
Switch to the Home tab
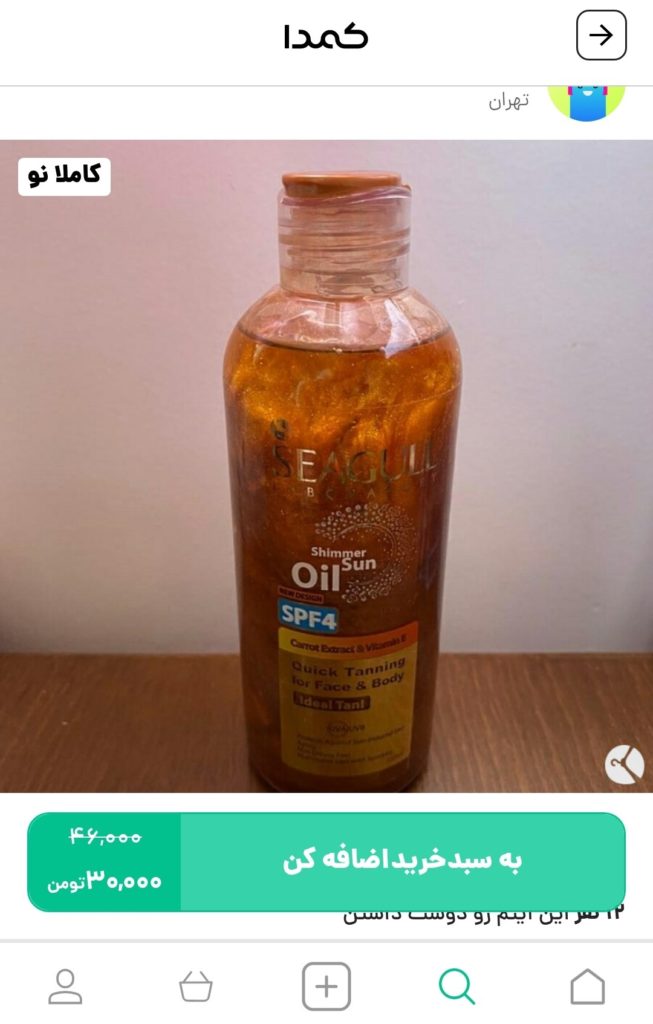tap(587, 987)
